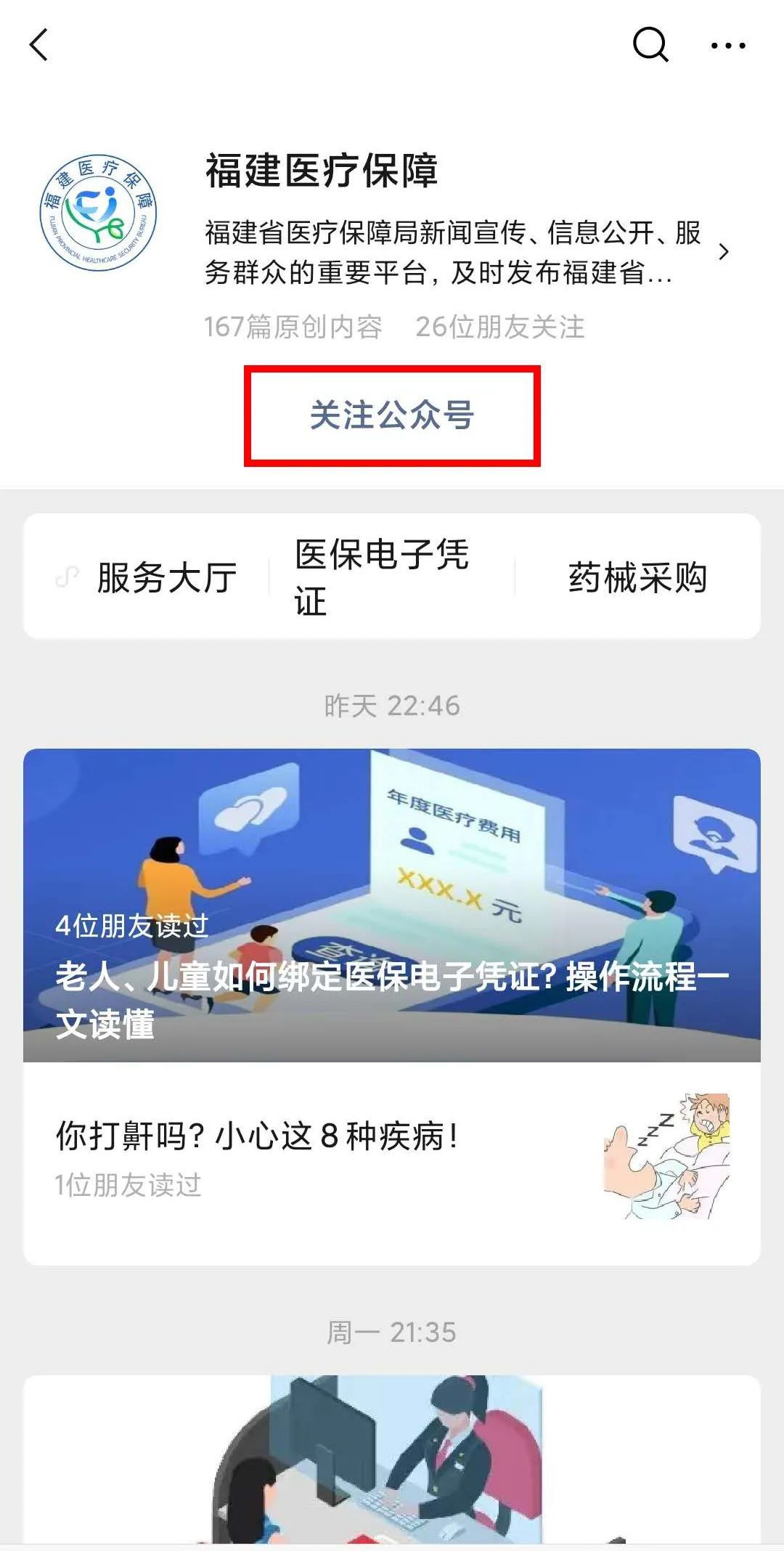Open the 药械采购 menu
784x1551 pixels.
tap(637, 577)
